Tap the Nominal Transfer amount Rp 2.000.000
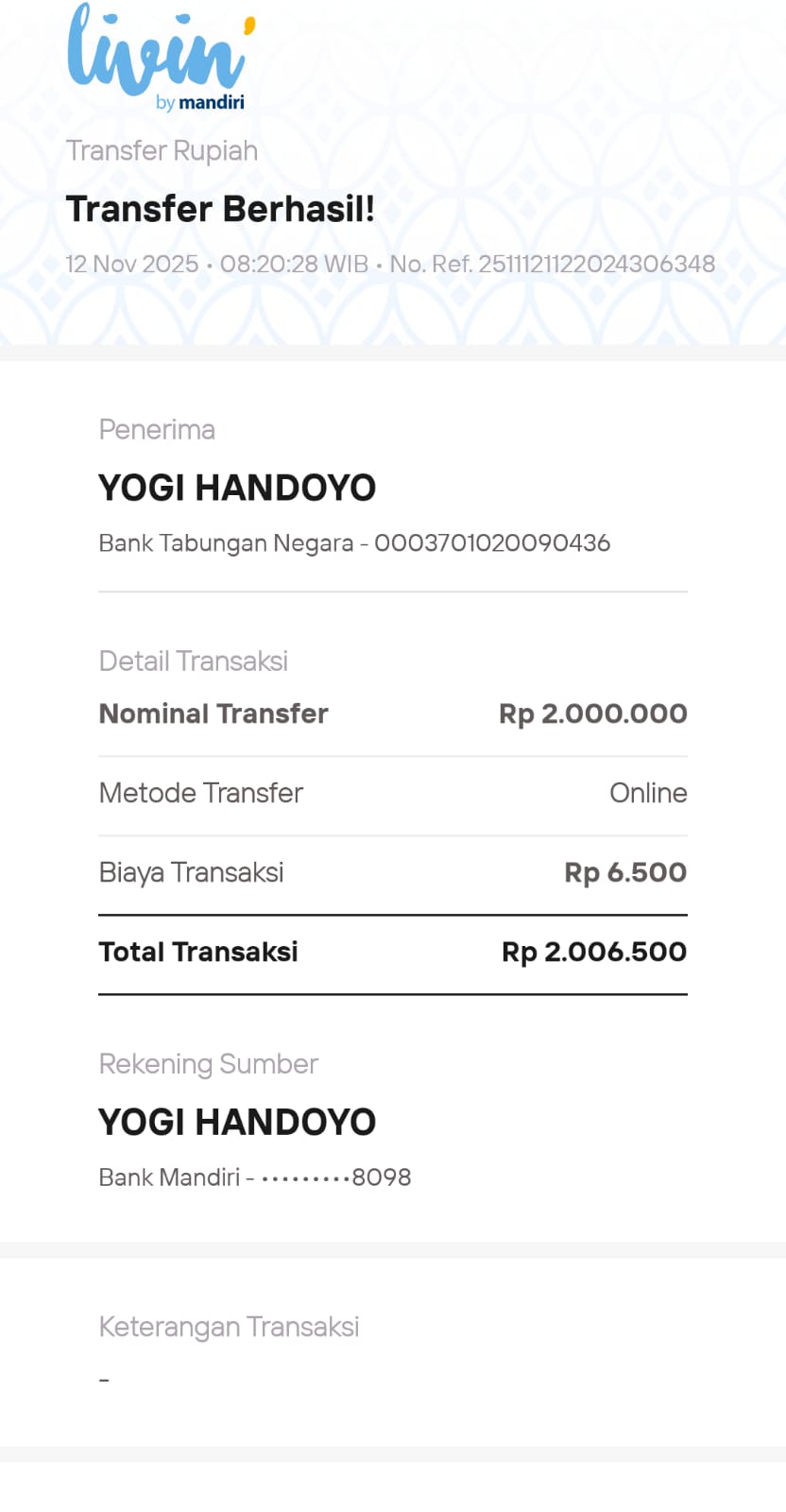The width and height of the screenshot is (786, 1512). click(x=592, y=714)
